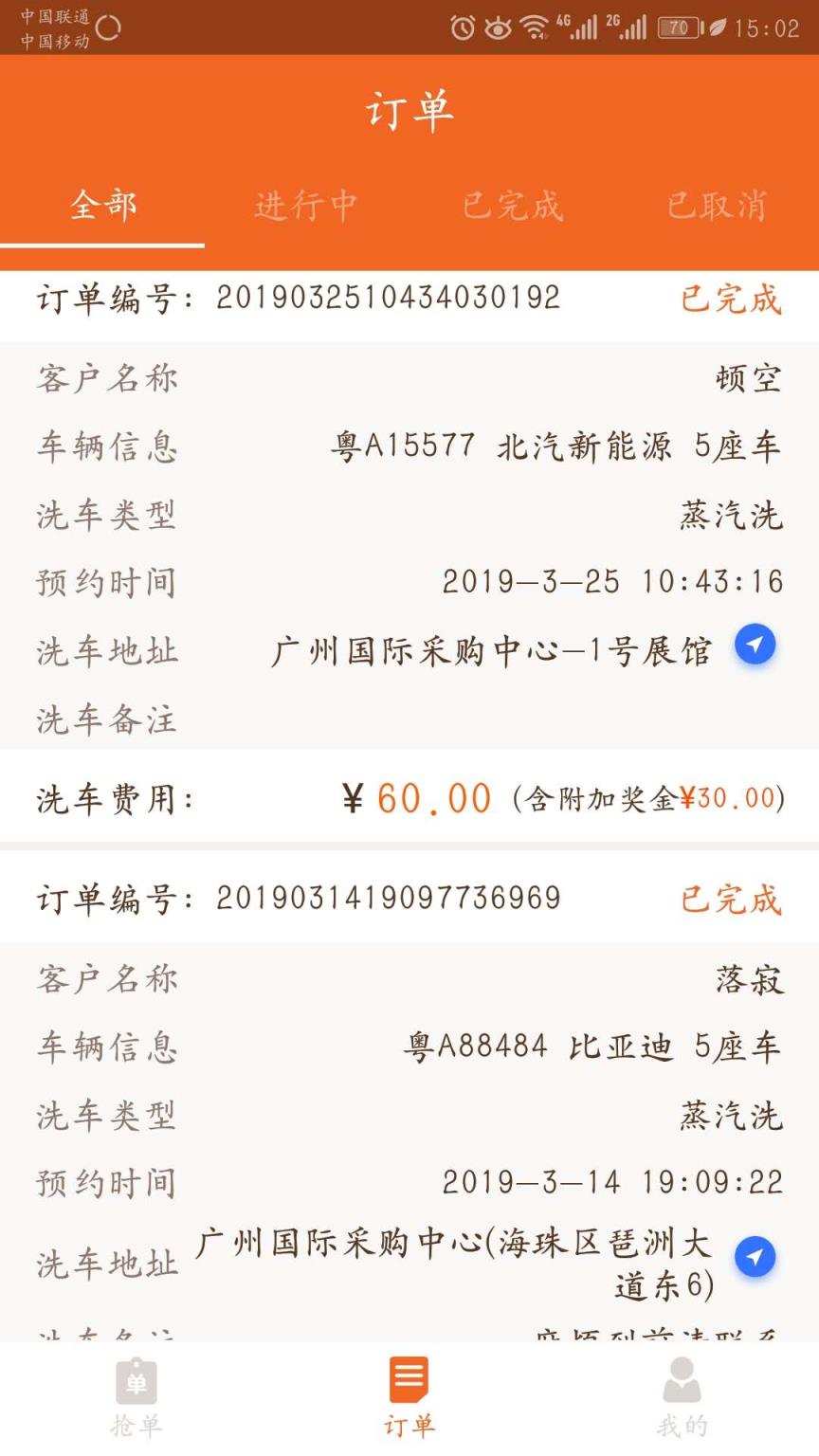Tap the 蒸汽洗 wash type of the first order
Screen dimensions: 819x1456
tap(733, 515)
